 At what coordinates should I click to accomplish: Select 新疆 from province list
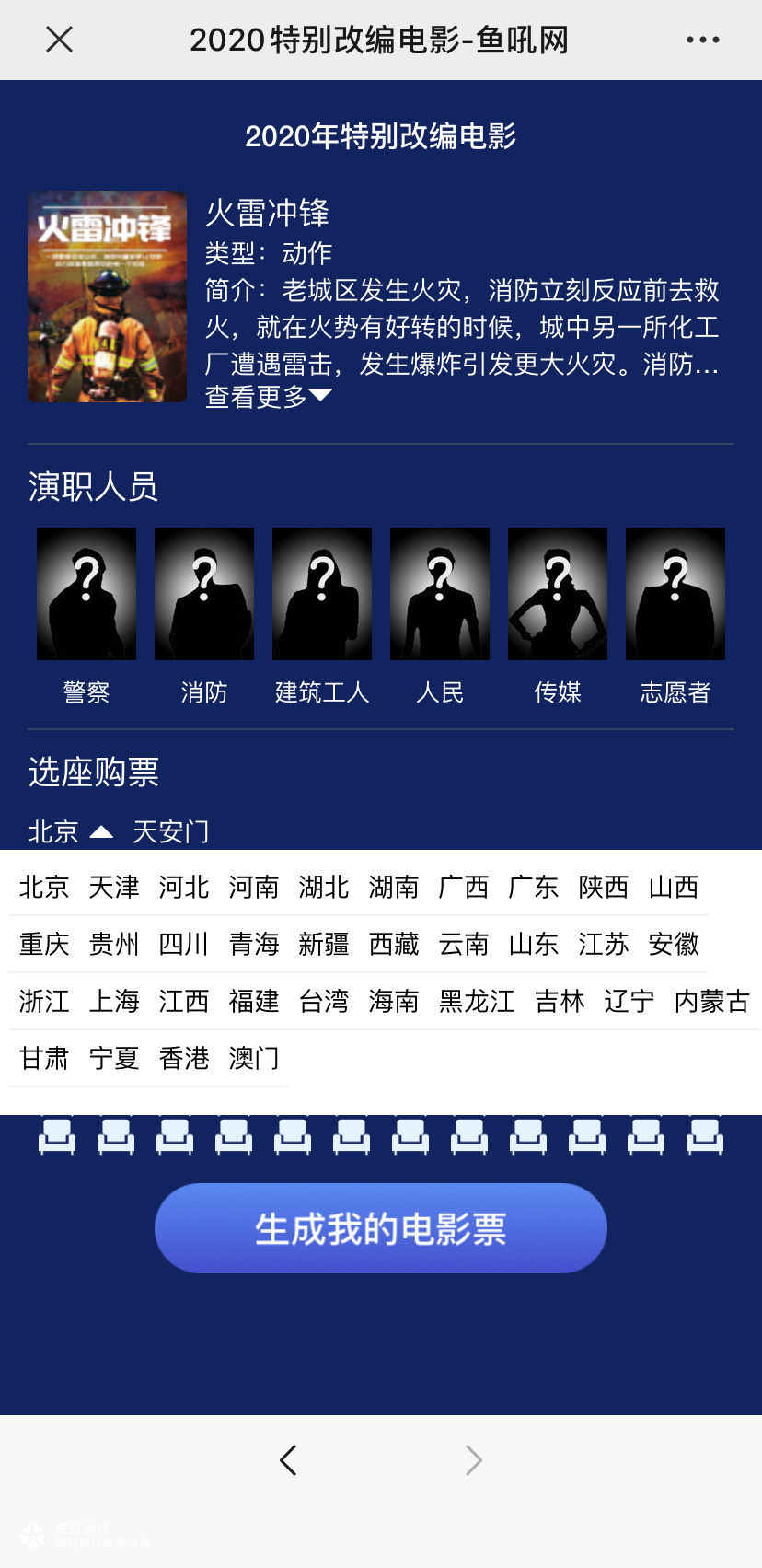coord(324,945)
